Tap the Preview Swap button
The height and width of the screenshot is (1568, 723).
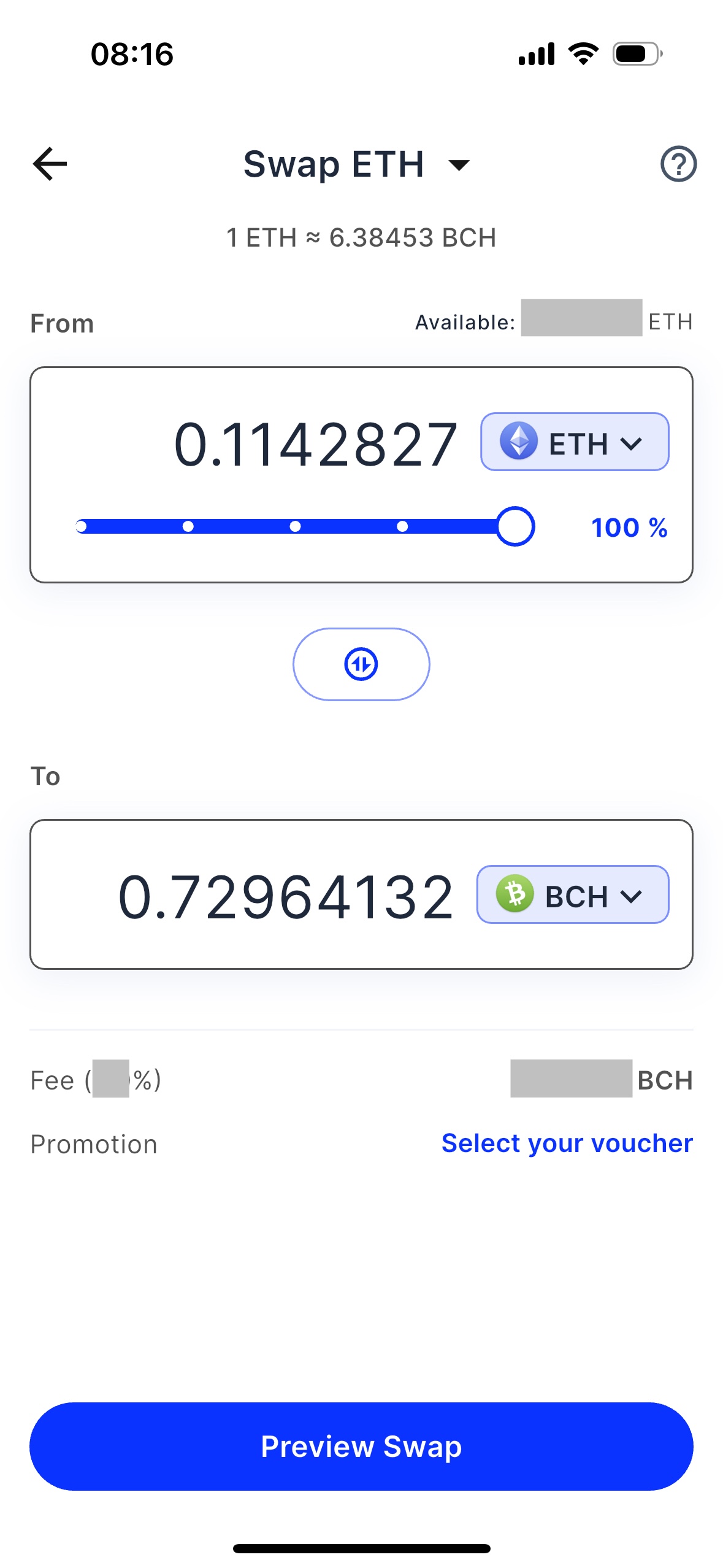pyautogui.click(x=361, y=1447)
